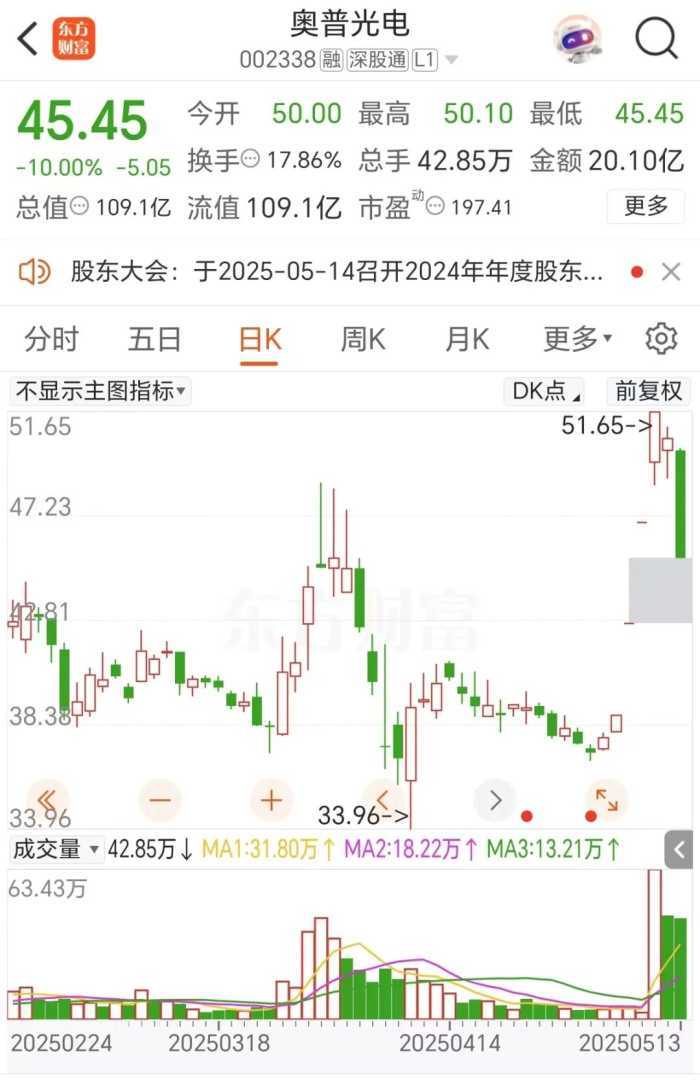Image resolution: width=700 pixels, height=1080 pixels.
Task: Switch to the 月K chart tab
Action: [x=467, y=339]
